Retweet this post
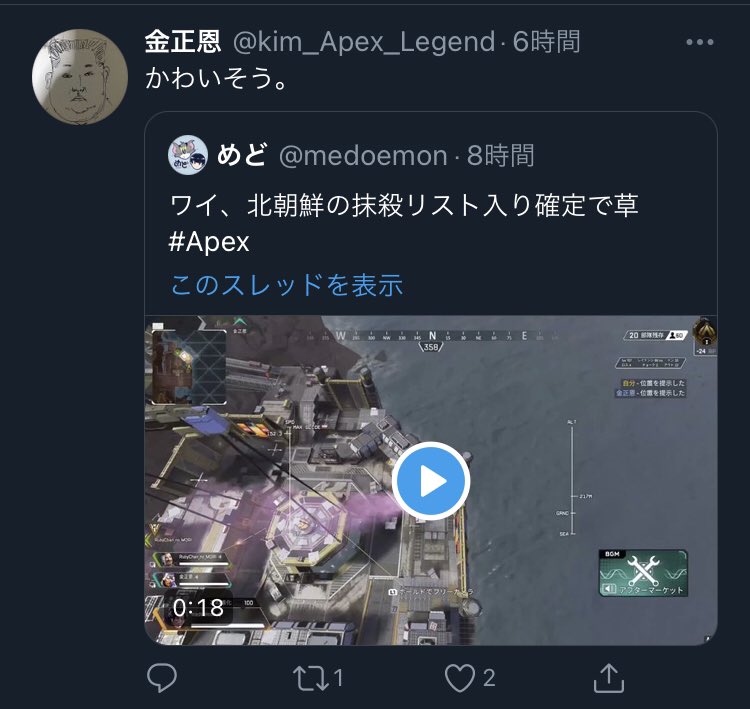Viewport: 750px width, 709px height. tap(310, 679)
